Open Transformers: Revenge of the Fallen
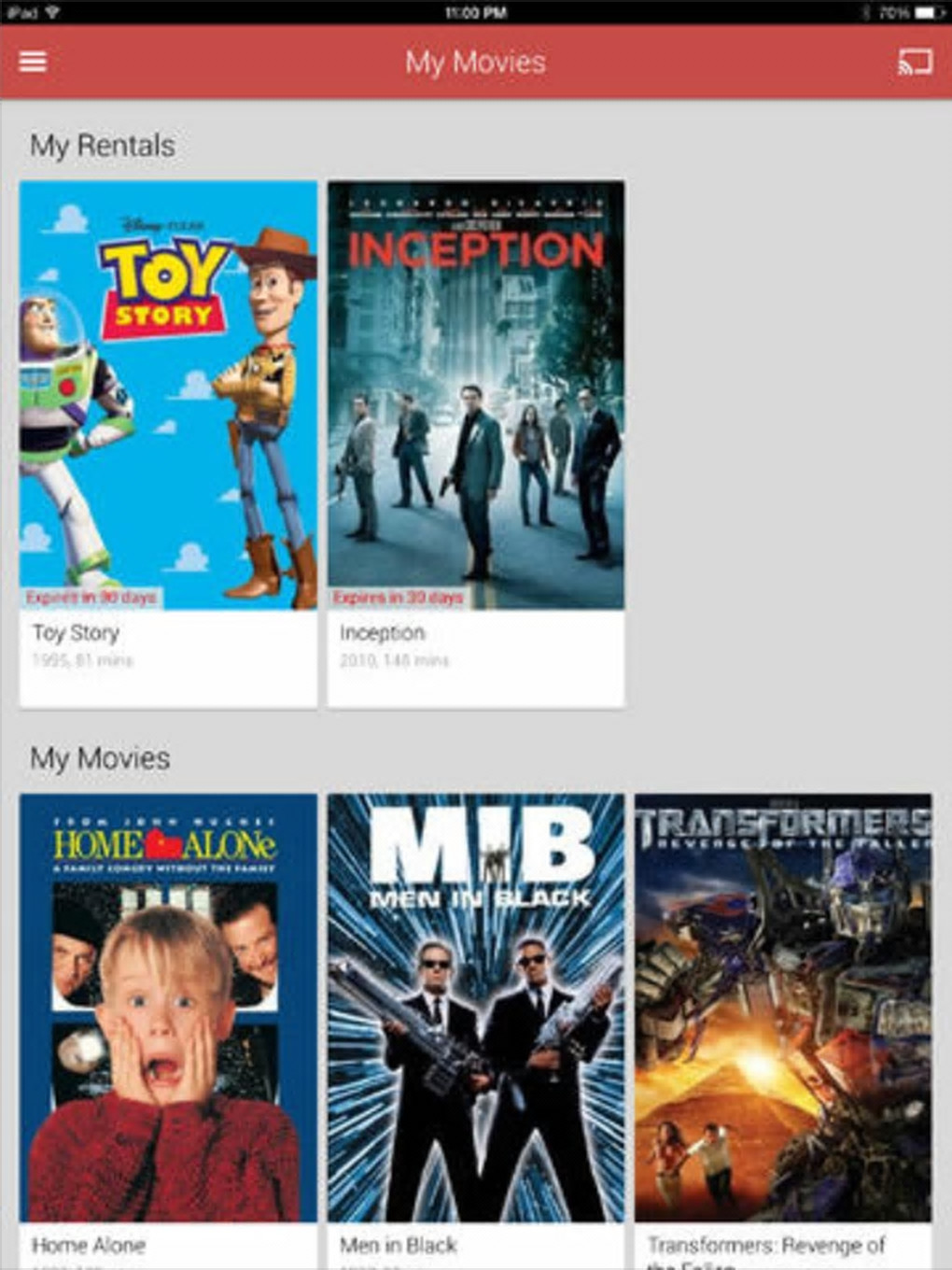Viewport: 952px width, 1270px height. tap(782, 1009)
